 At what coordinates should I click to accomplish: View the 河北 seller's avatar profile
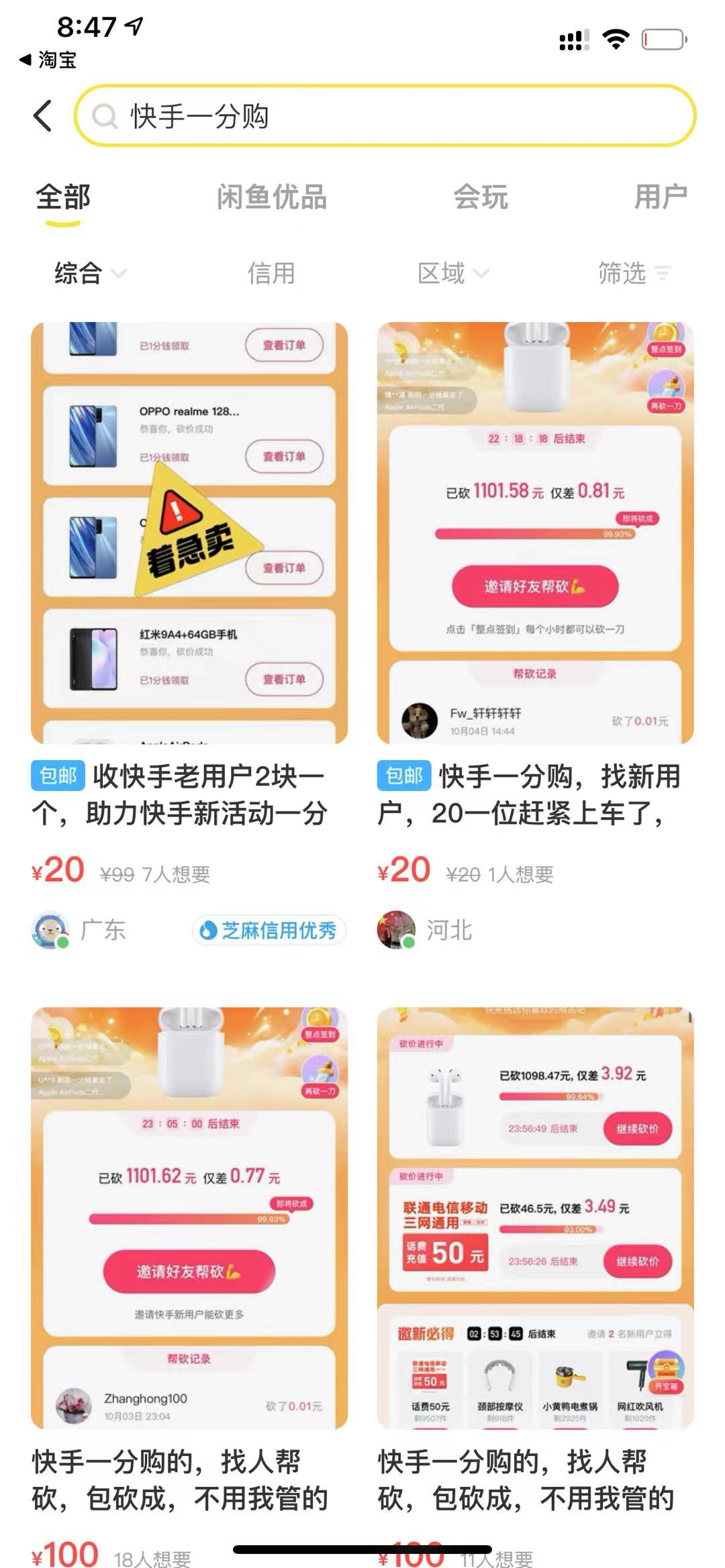tap(397, 930)
